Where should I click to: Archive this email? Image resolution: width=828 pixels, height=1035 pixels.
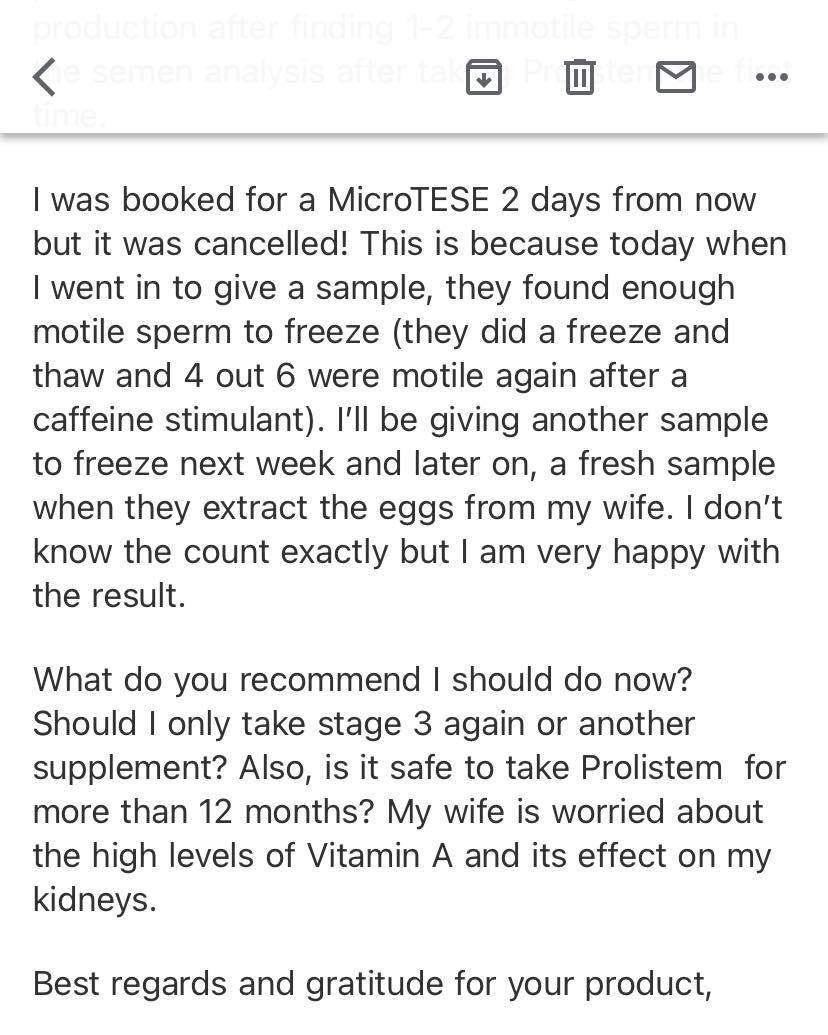(x=484, y=76)
